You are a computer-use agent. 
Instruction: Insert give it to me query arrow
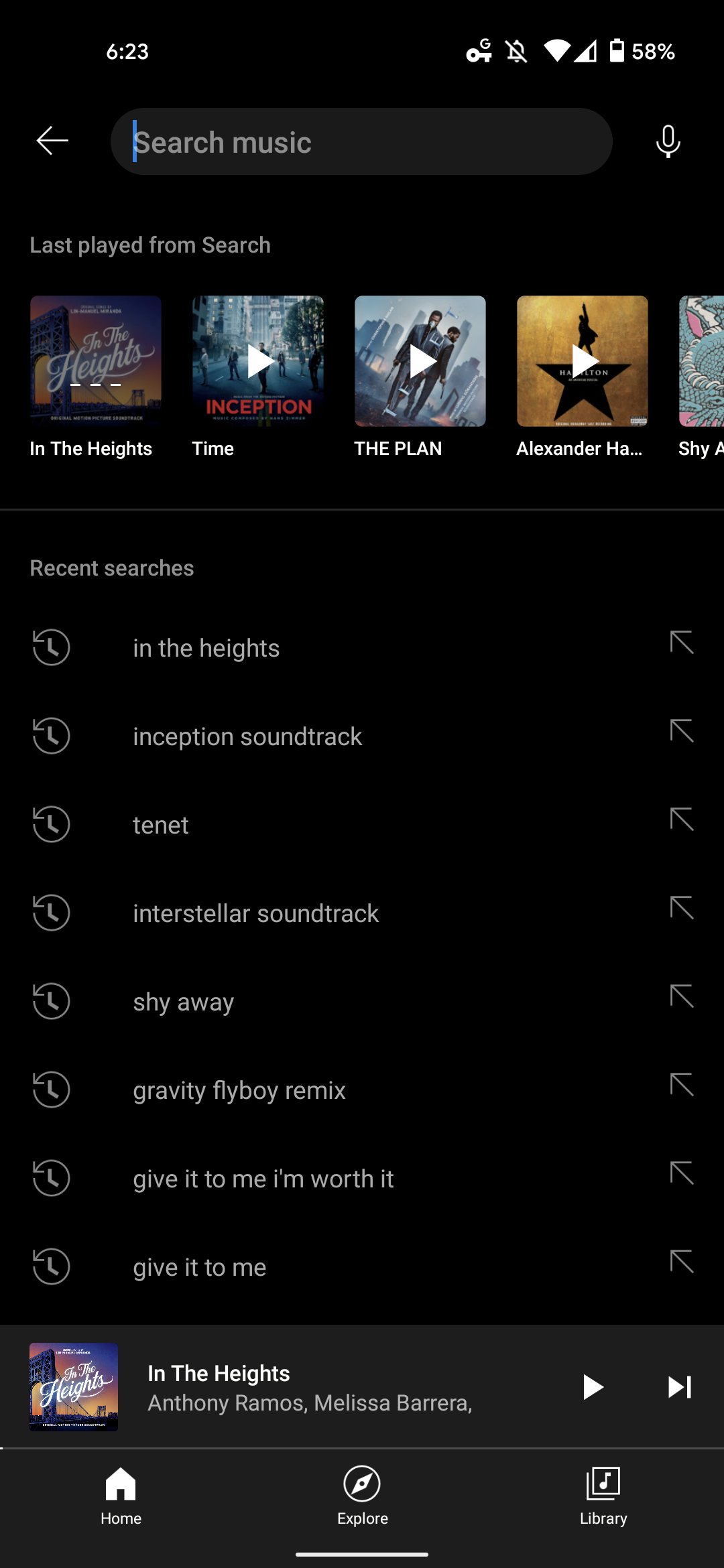(x=682, y=1263)
